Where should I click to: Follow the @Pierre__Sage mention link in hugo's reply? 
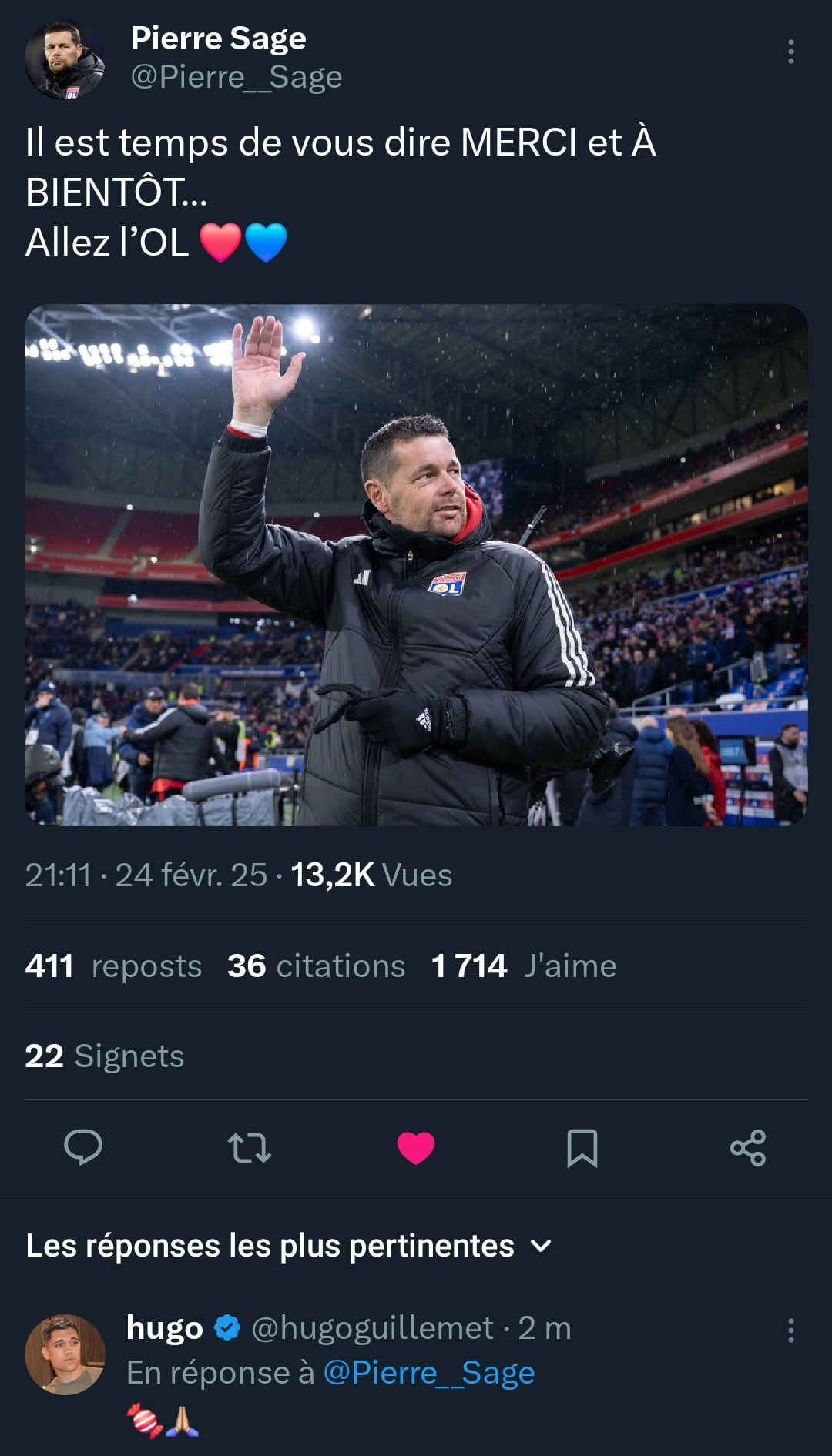point(428,1373)
